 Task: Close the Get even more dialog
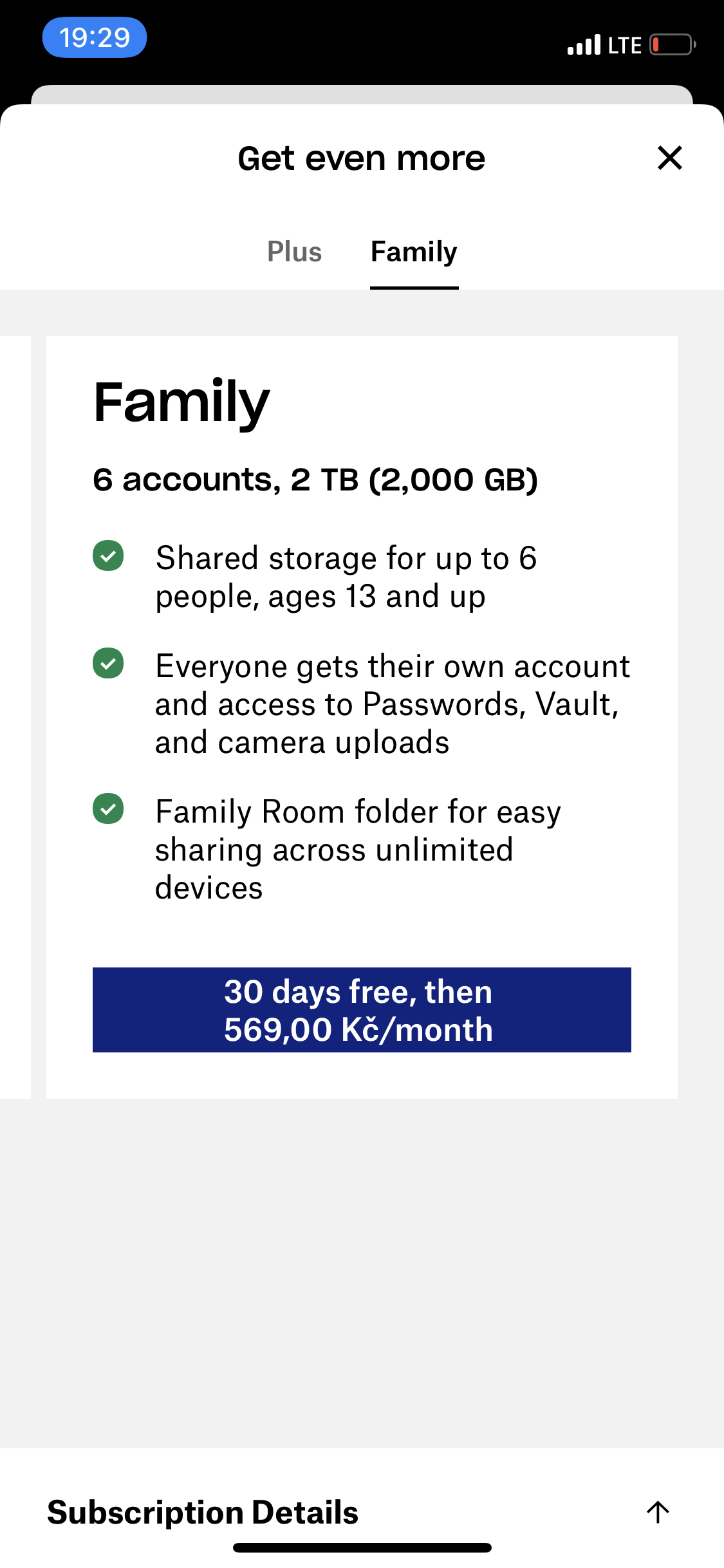tap(669, 158)
